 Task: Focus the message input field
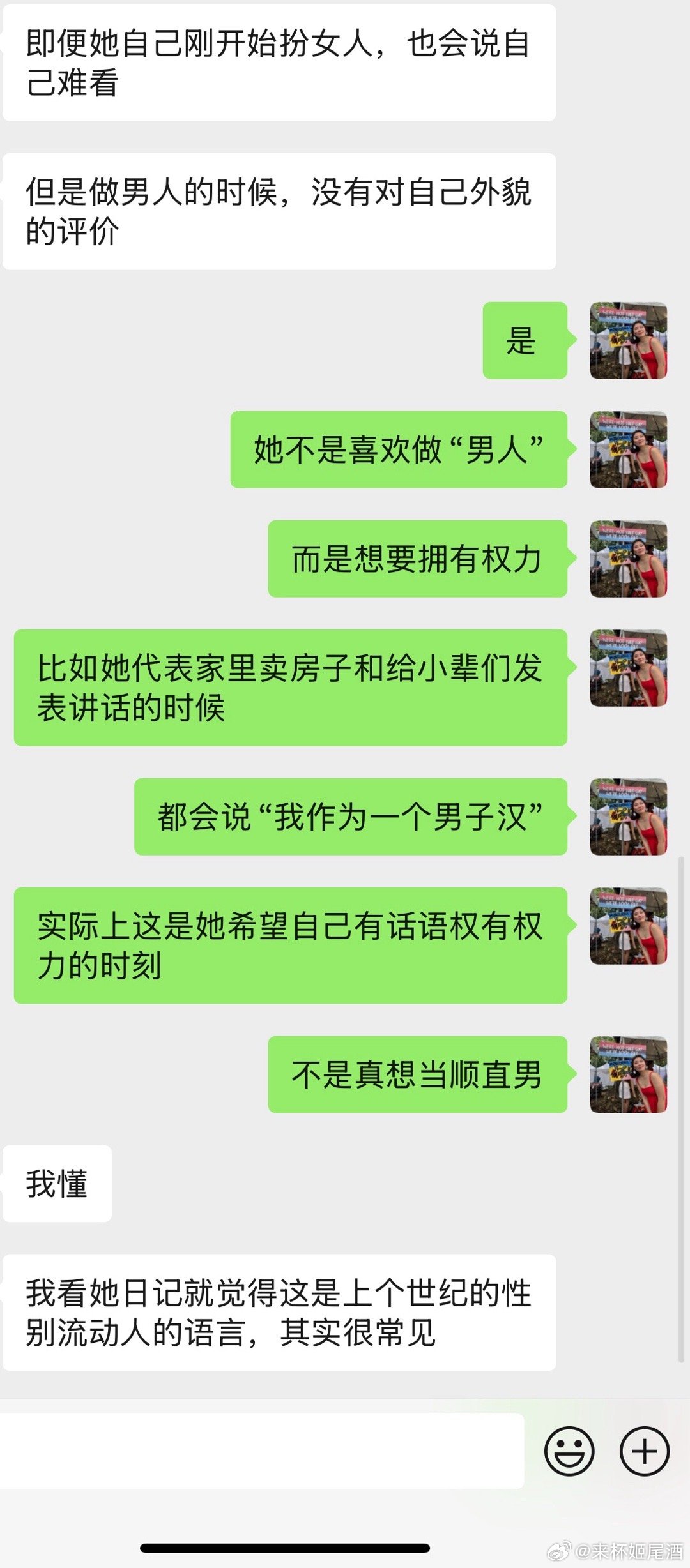(262, 1451)
